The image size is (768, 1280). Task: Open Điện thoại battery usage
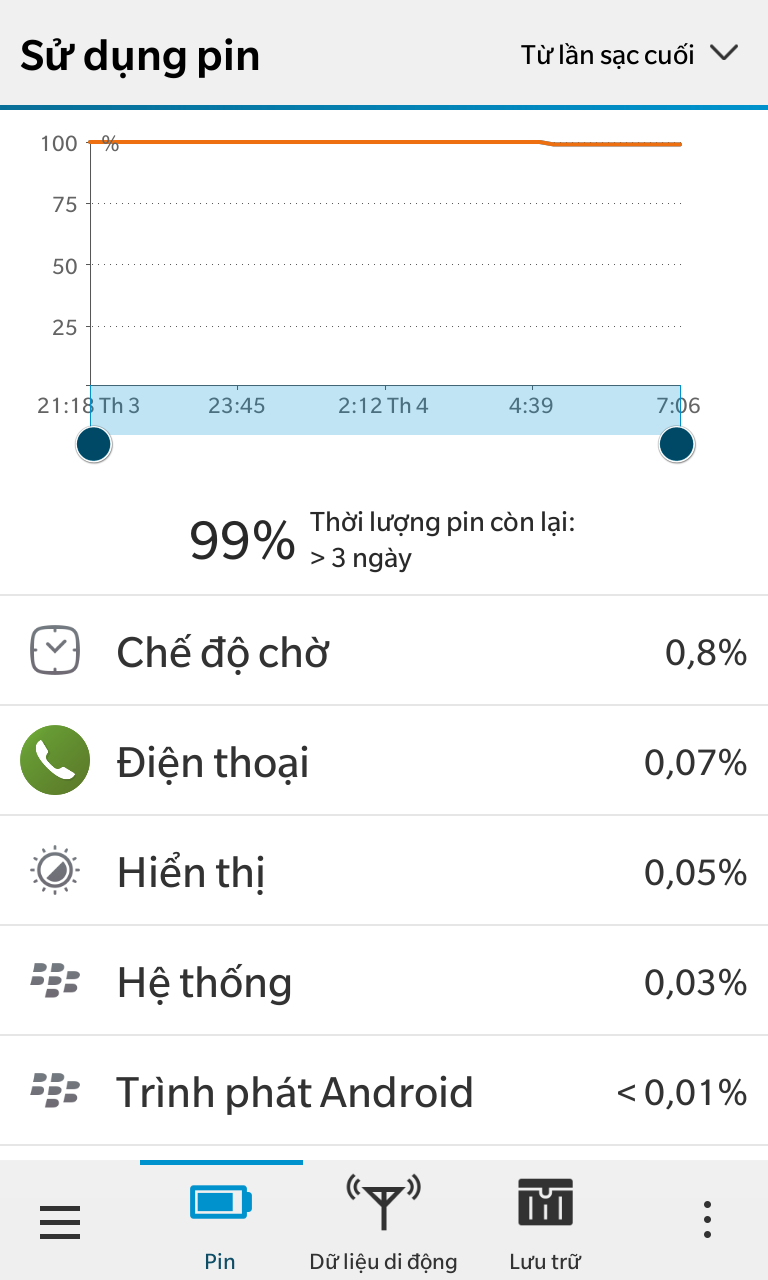[x=384, y=761]
